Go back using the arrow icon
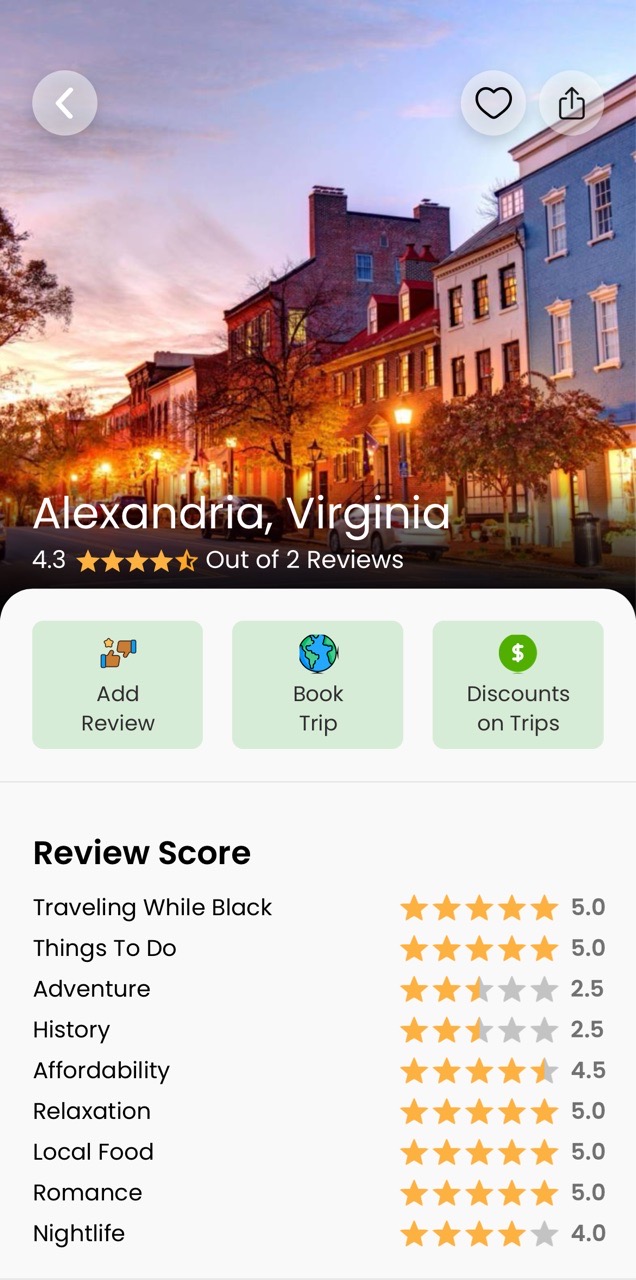Screen dimensions: 636x1280 [65, 103]
